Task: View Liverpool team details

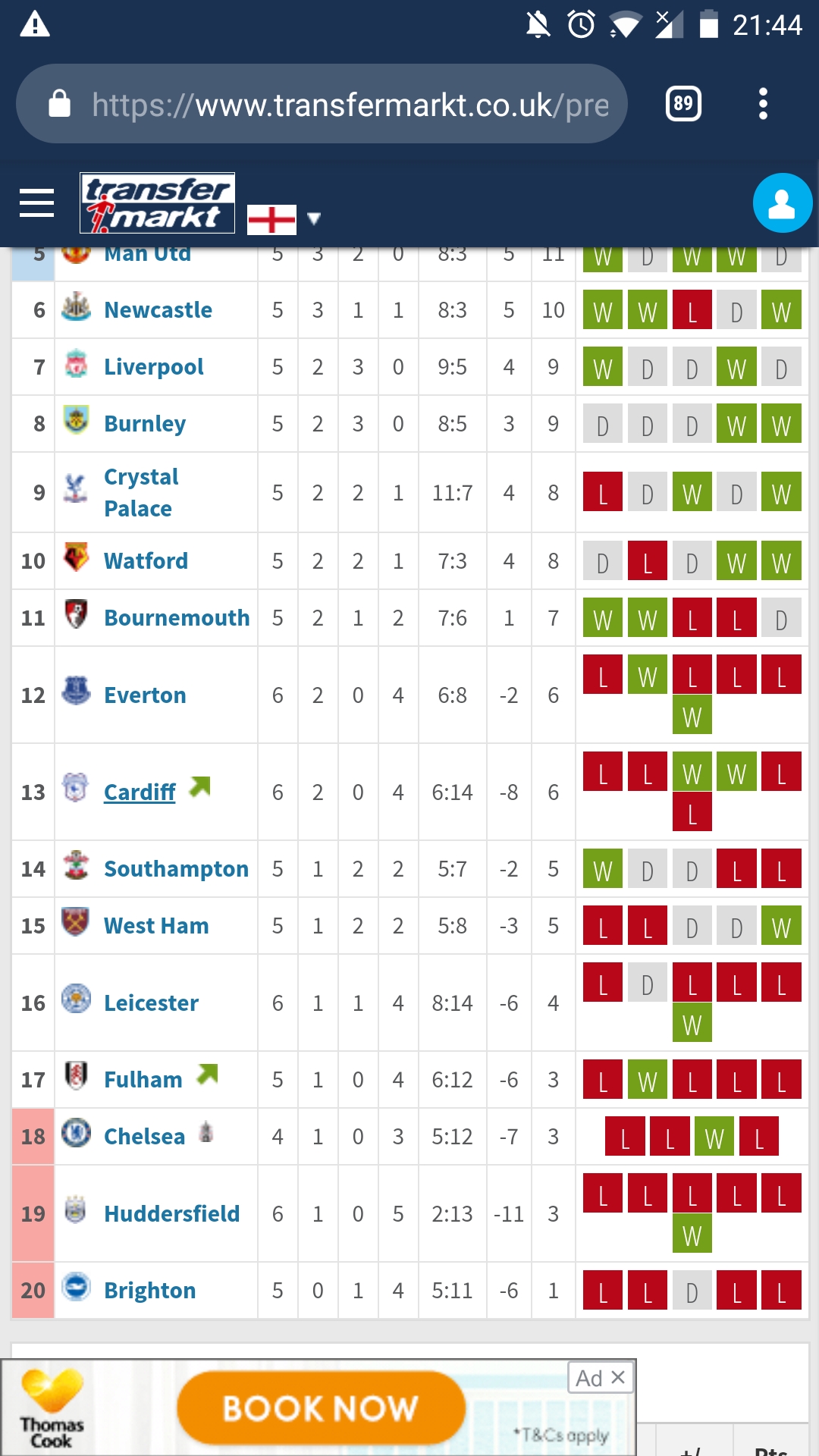Action: pyautogui.click(x=153, y=367)
